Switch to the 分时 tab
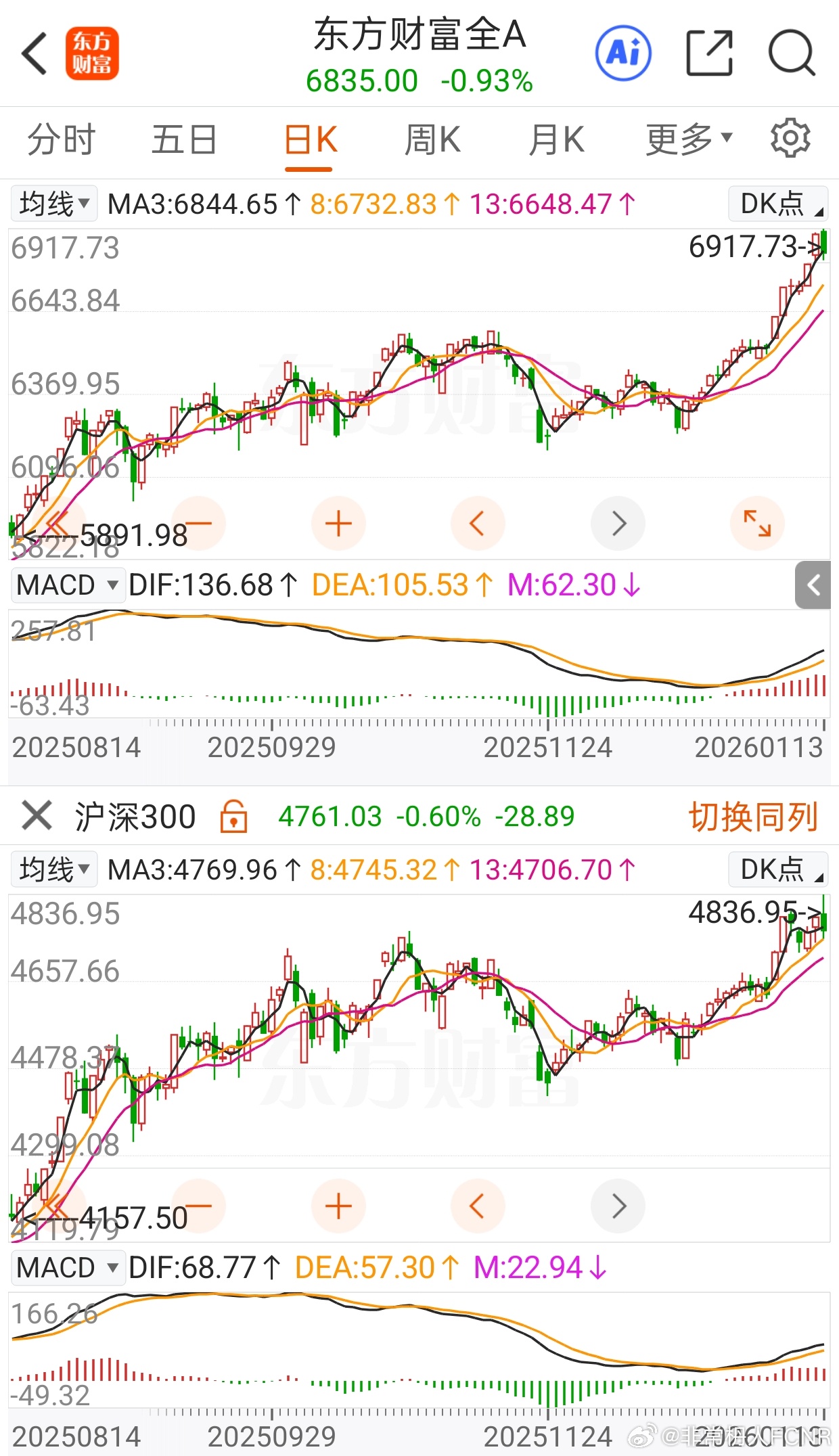839x1456 pixels. coord(62,140)
